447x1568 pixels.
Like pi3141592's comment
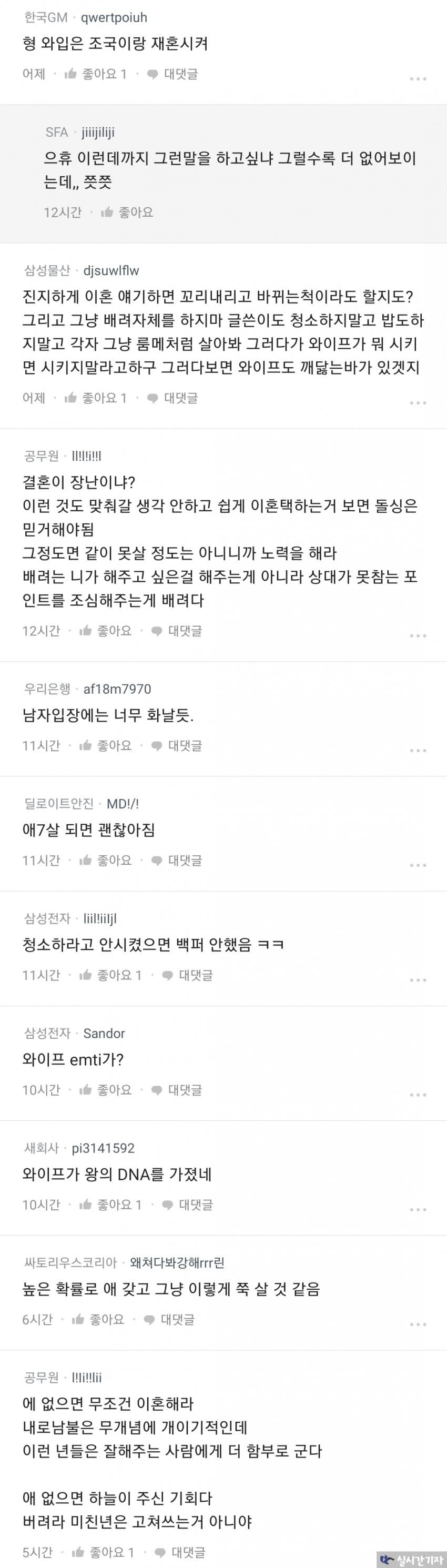click(110, 1205)
